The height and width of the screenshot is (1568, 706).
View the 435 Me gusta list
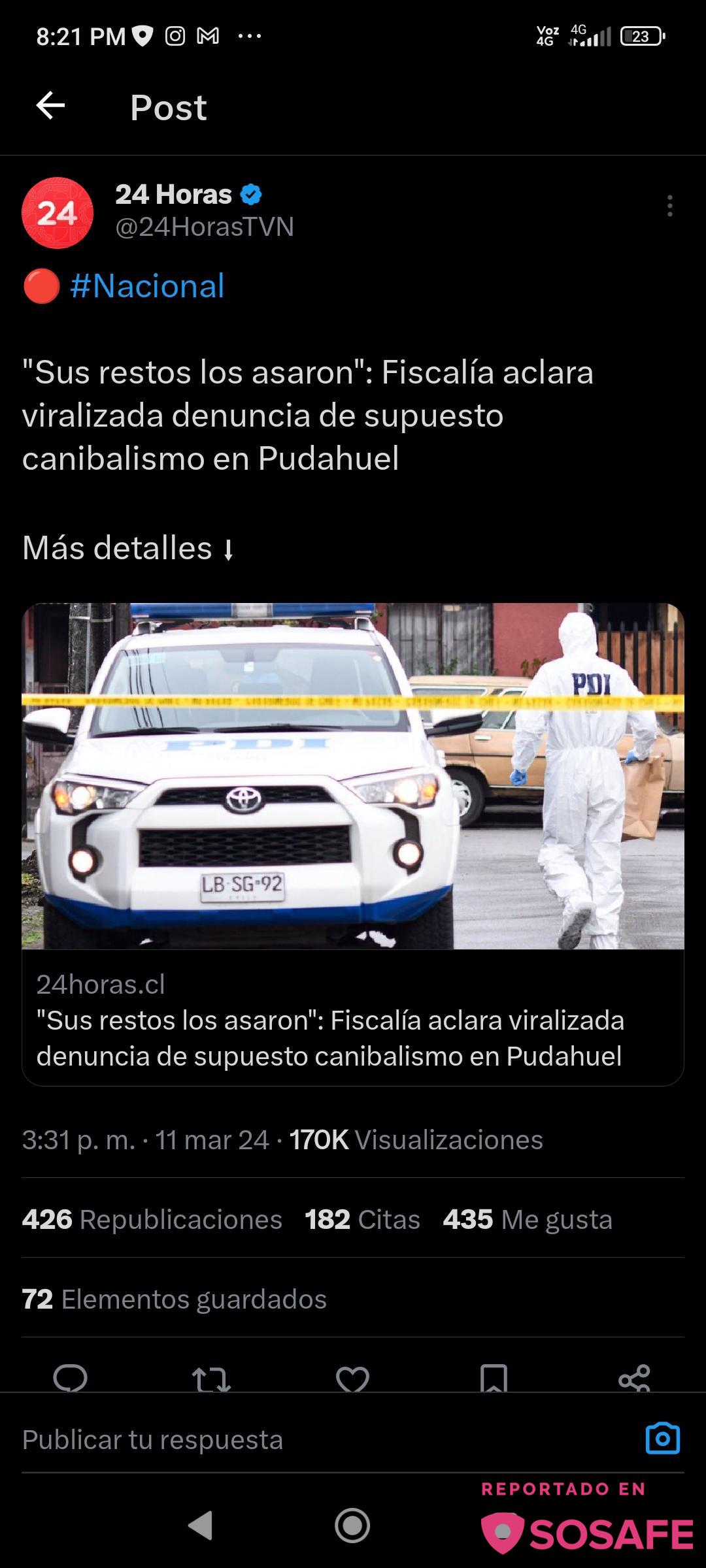527,1220
